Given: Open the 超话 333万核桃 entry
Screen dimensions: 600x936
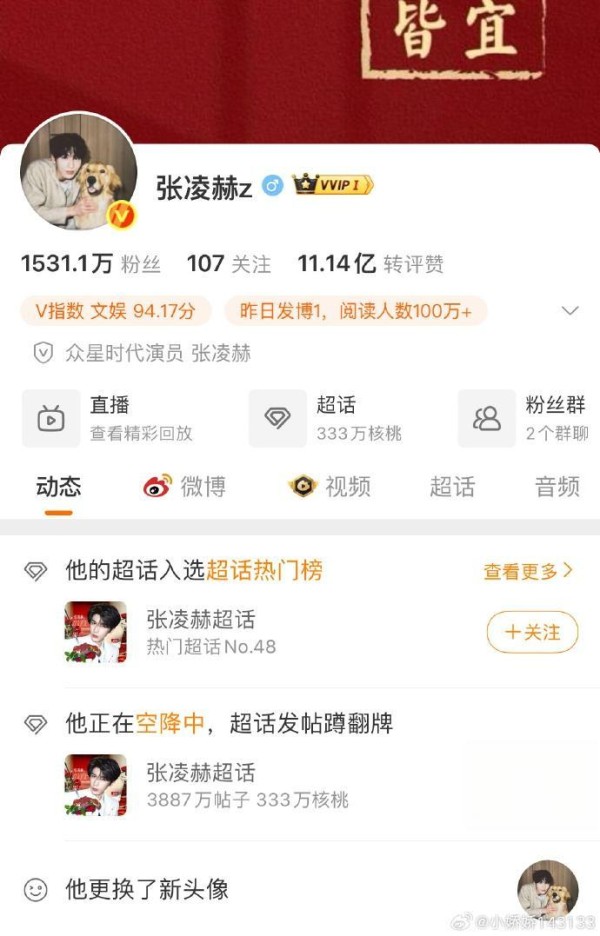Looking at the screenshot, I should point(330,419).
